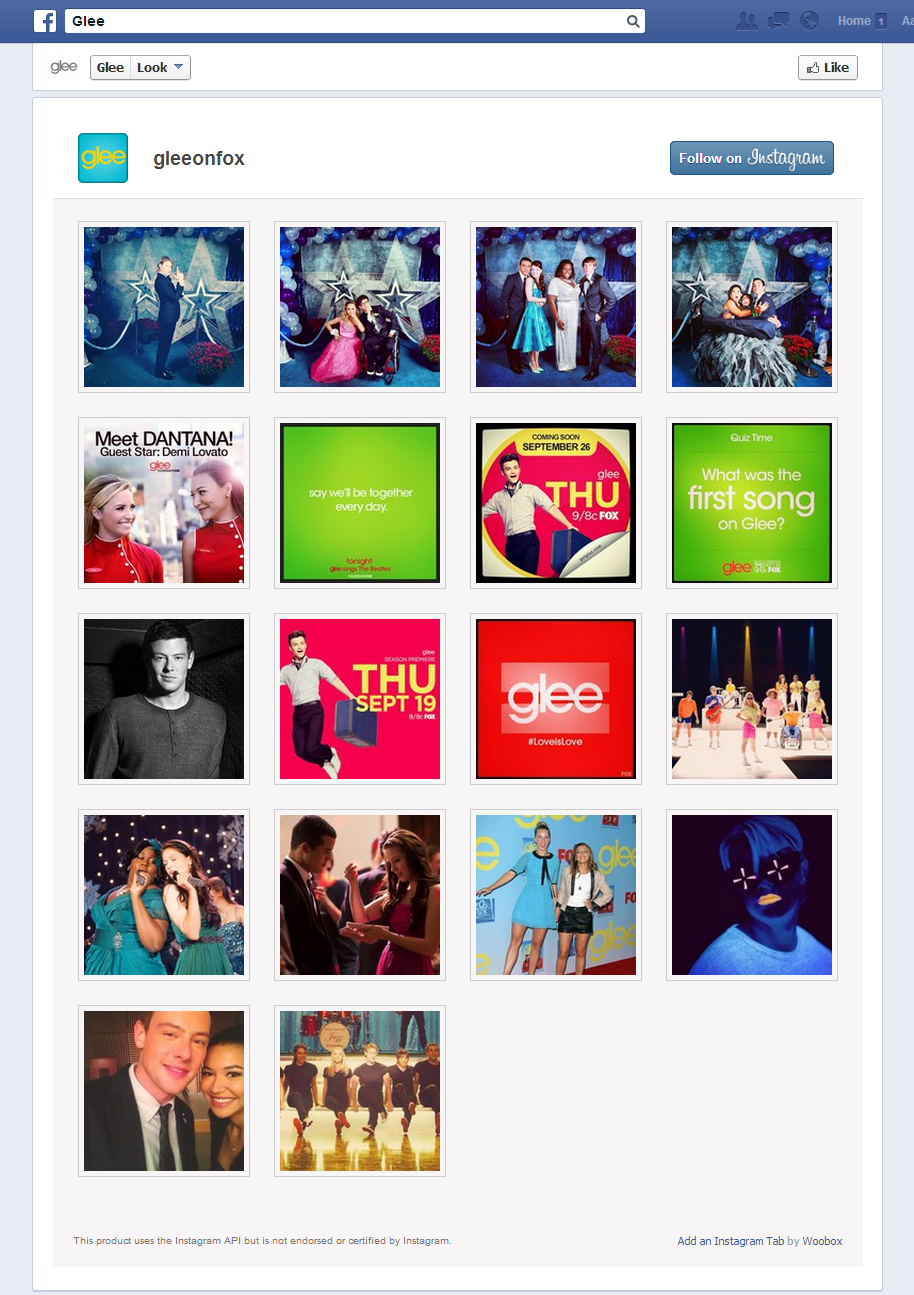Viewport: 914px width, 1295px height.
Task: Tap the magnifier search icon
Action: point(633,21)
